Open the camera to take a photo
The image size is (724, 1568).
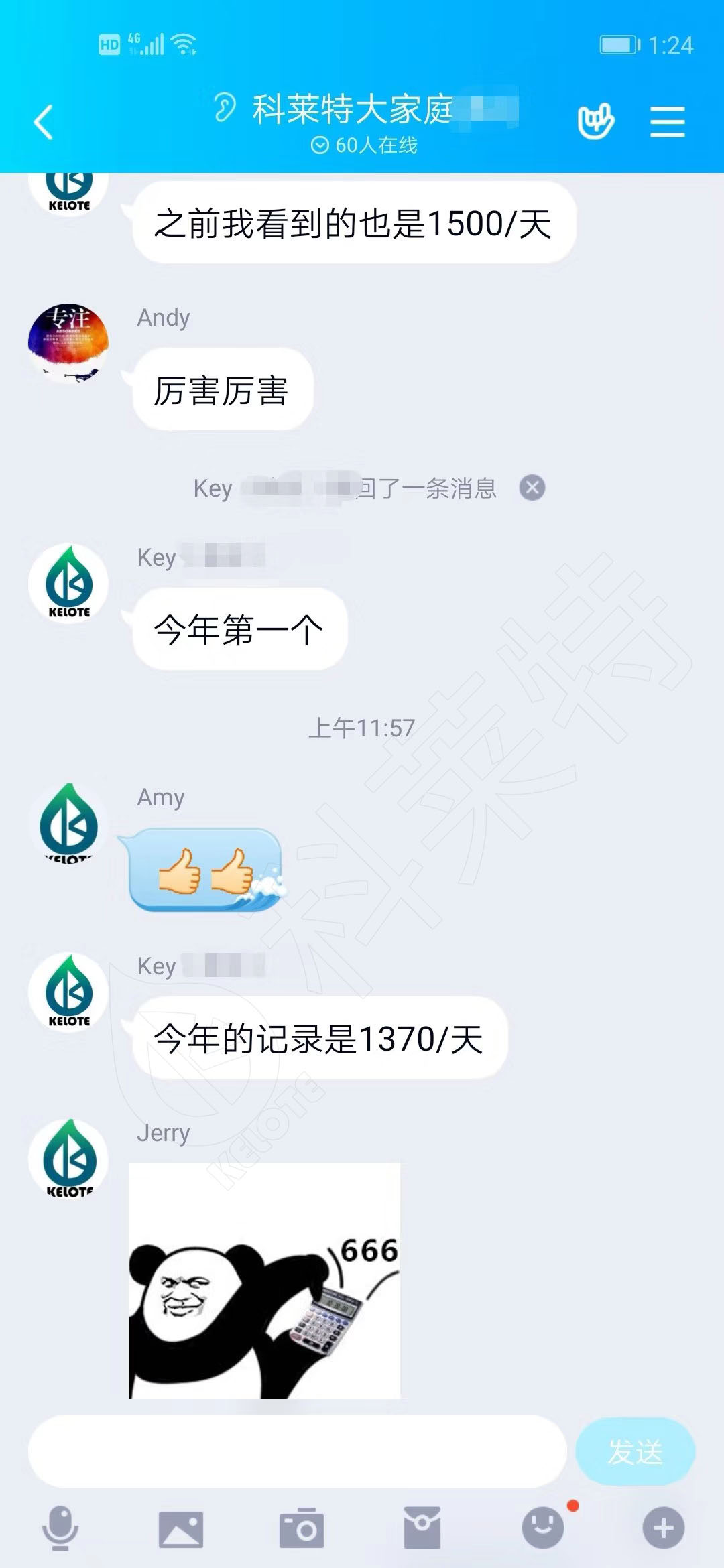point(302,1528)
